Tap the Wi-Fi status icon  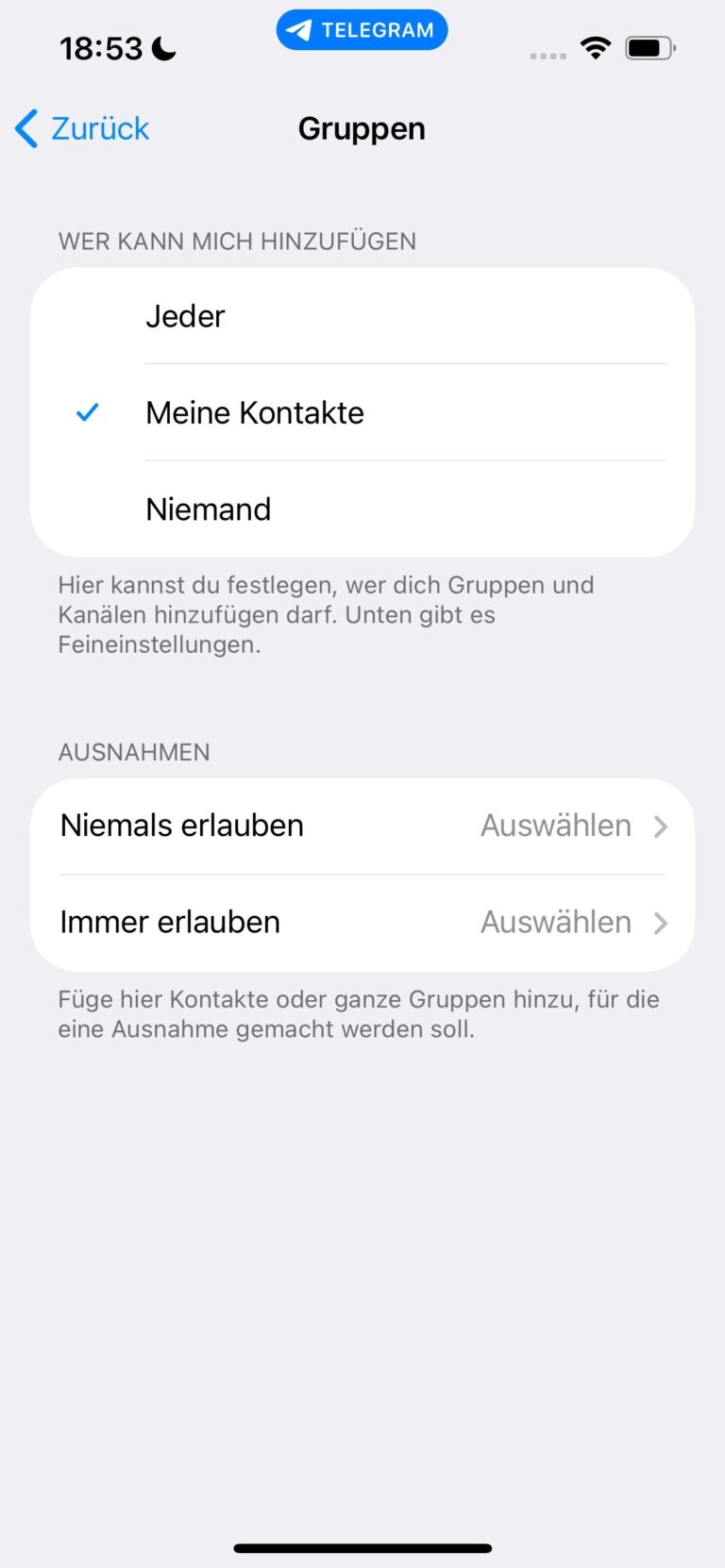596,47
